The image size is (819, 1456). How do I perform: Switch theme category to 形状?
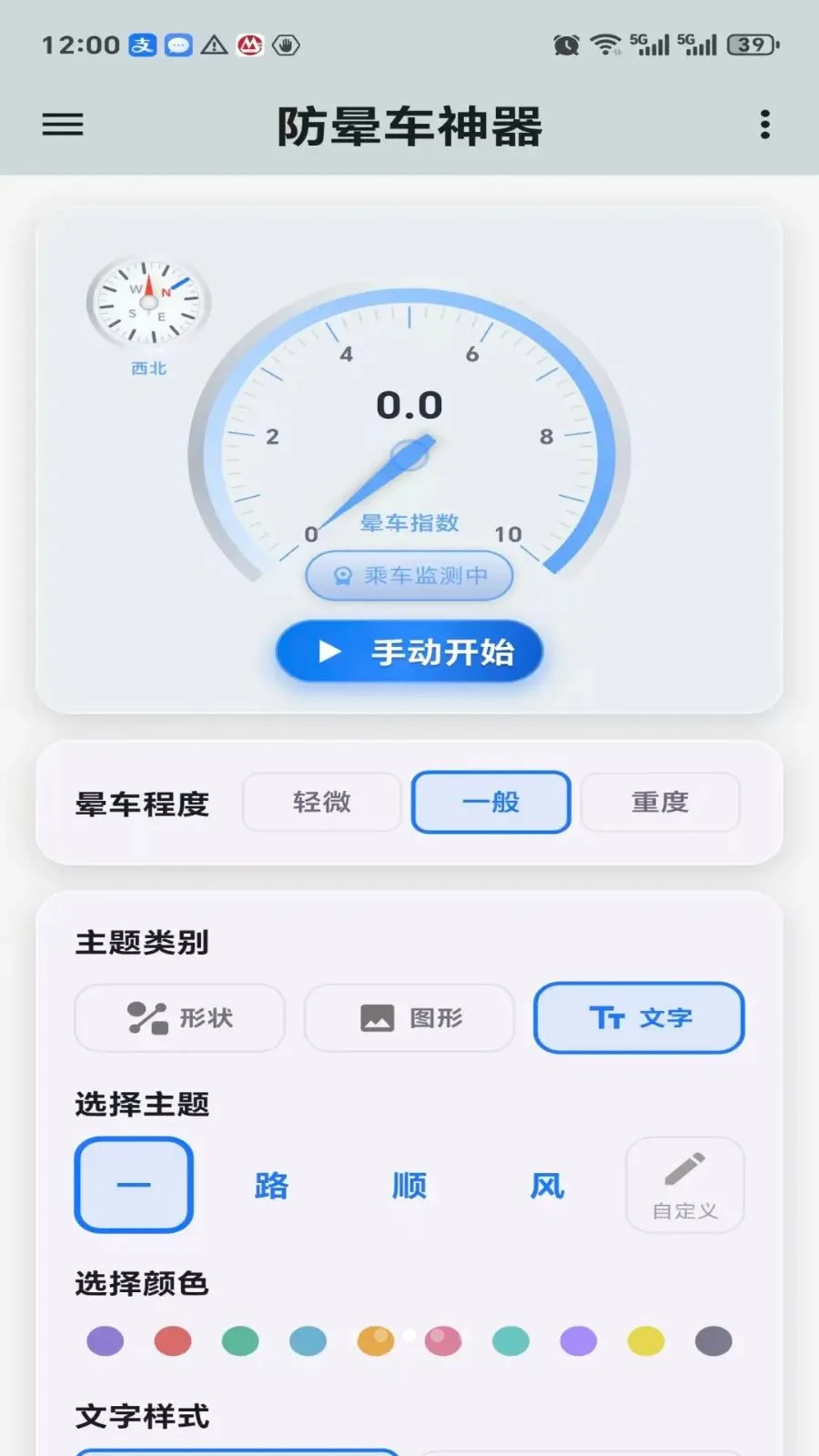click(179, 1017)
